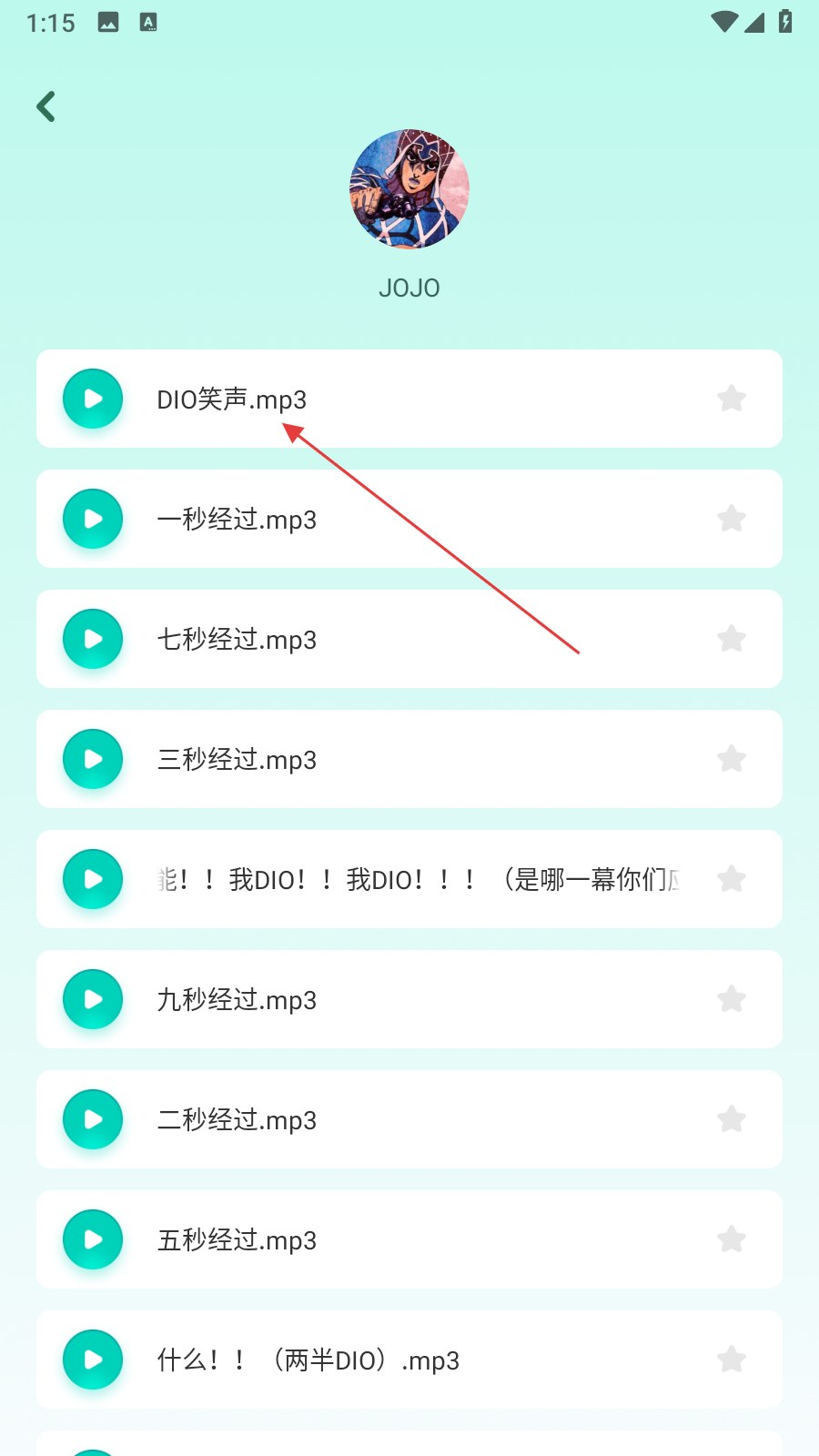The width and height of the screenshot is (819, 1456).
Task: Star the 我DIO！！我DIO！！！ clip
Action: [732, 879]
